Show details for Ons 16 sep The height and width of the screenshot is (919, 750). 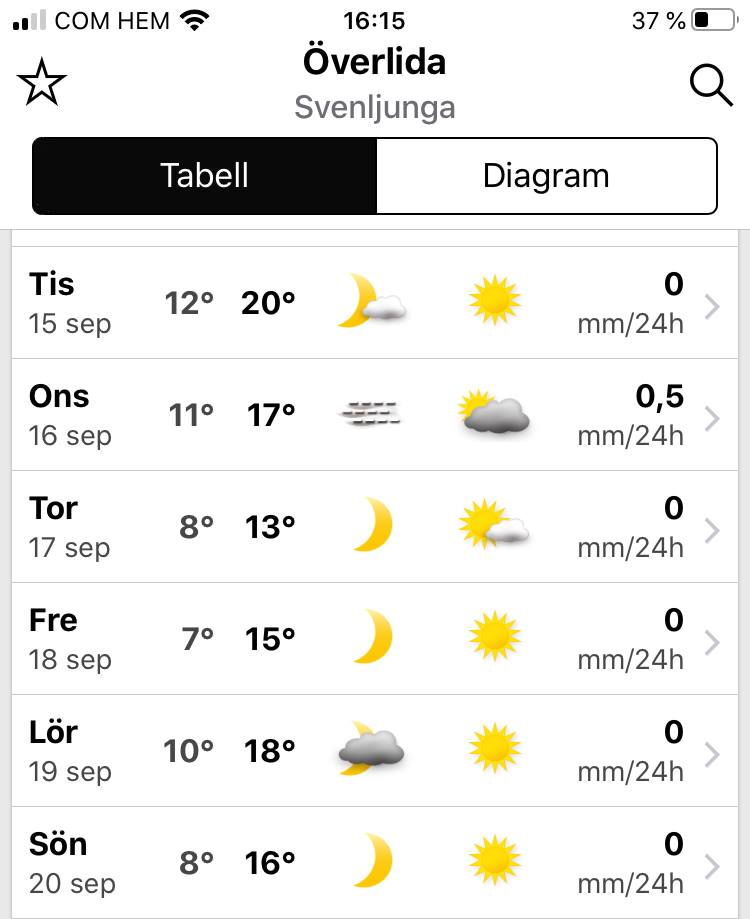[x=375, y=415]
